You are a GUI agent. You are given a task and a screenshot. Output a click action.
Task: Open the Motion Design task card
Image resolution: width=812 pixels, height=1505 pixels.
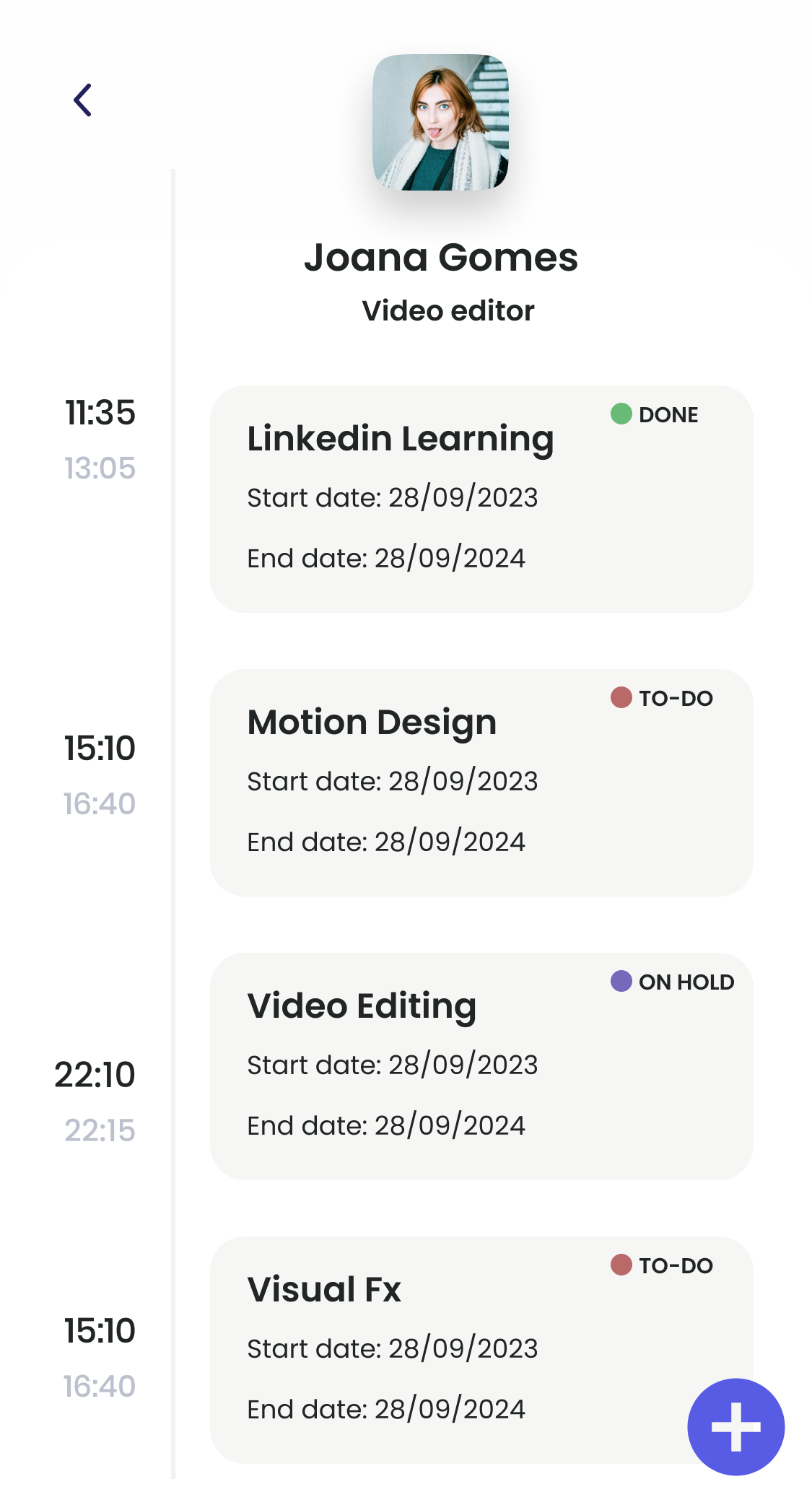[x=481, y=782]
